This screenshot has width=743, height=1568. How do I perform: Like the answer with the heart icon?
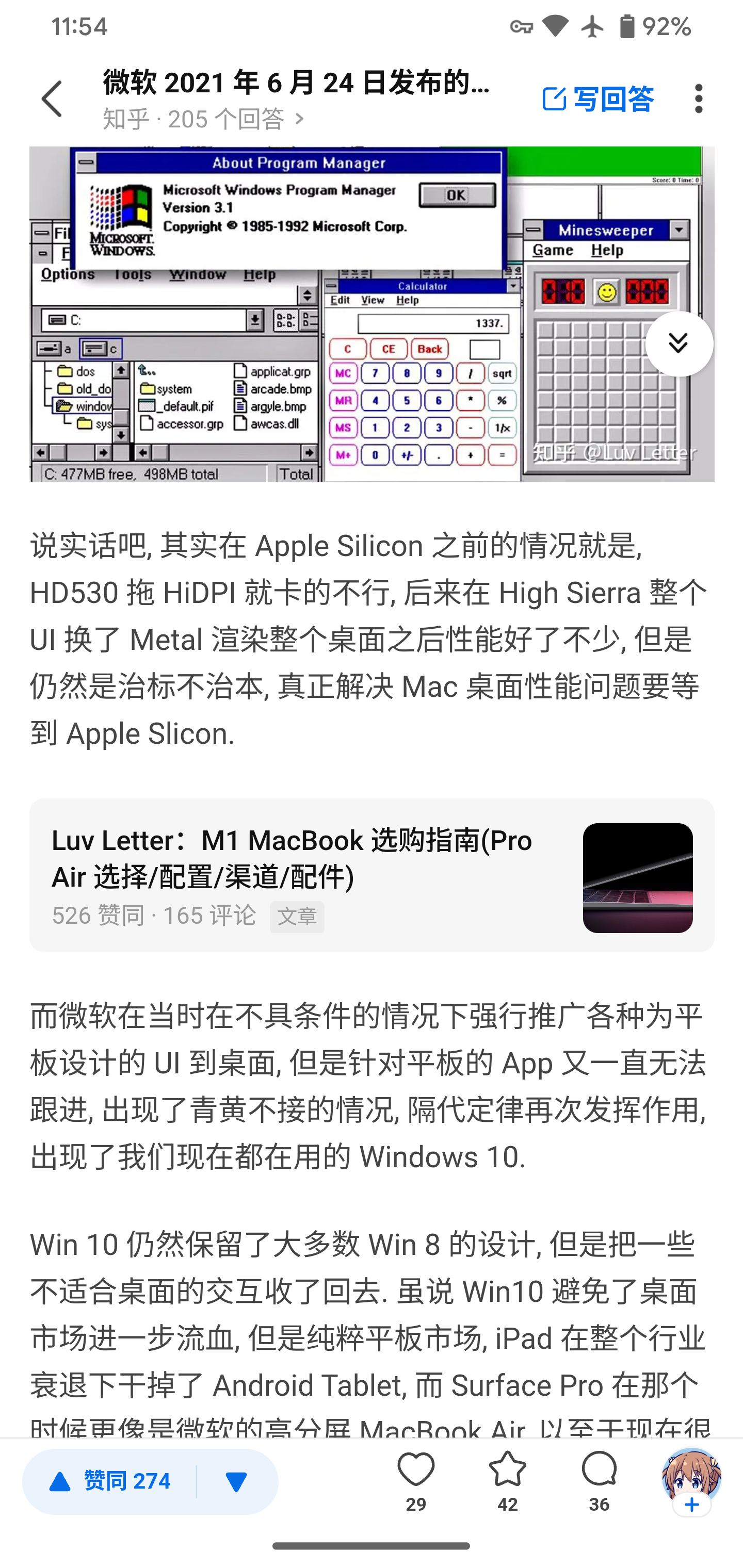pos(416,1480)
